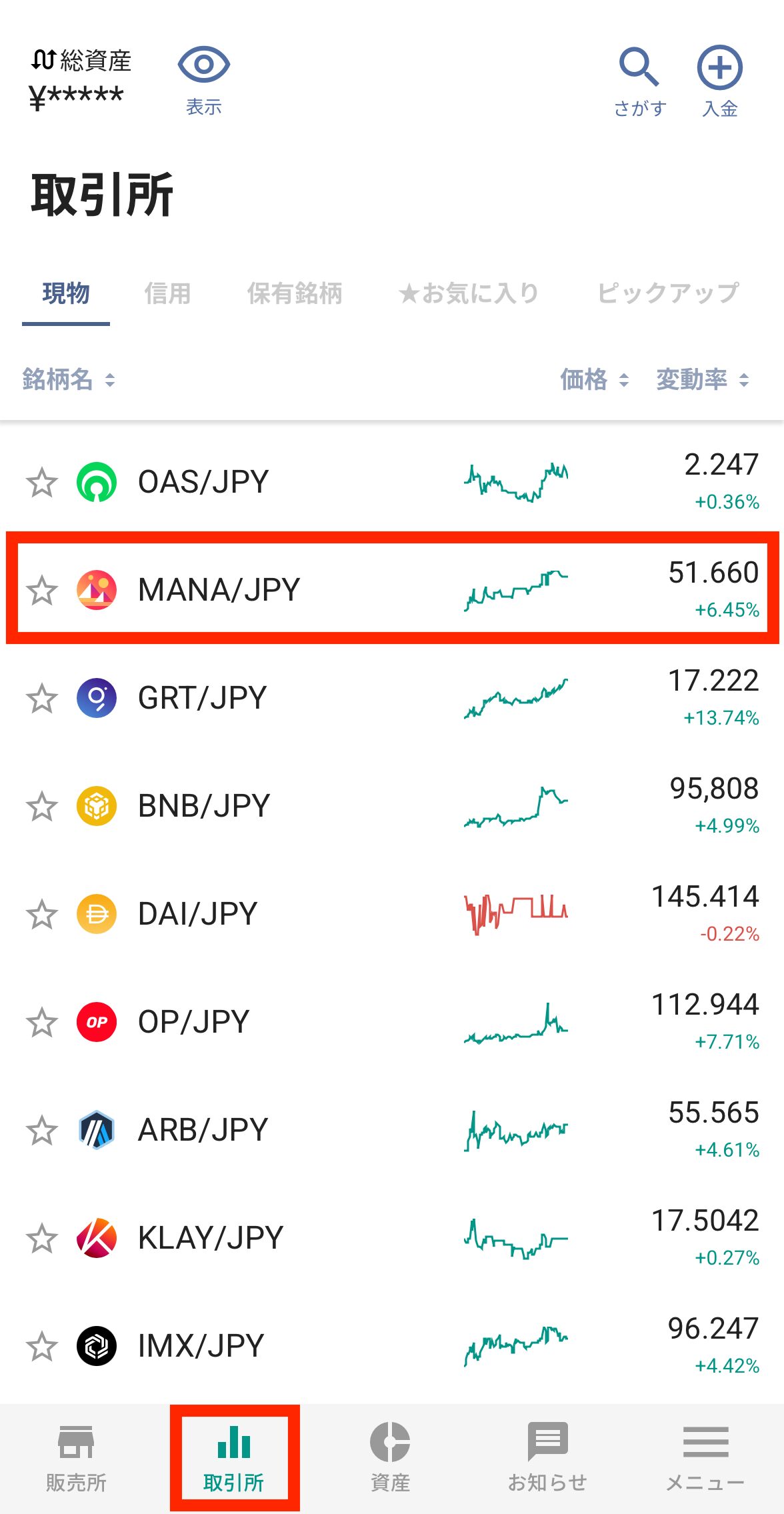Open the 資産 bottom tab
This screenshot has height=1514, width=784.
[x=390, y=1459]
